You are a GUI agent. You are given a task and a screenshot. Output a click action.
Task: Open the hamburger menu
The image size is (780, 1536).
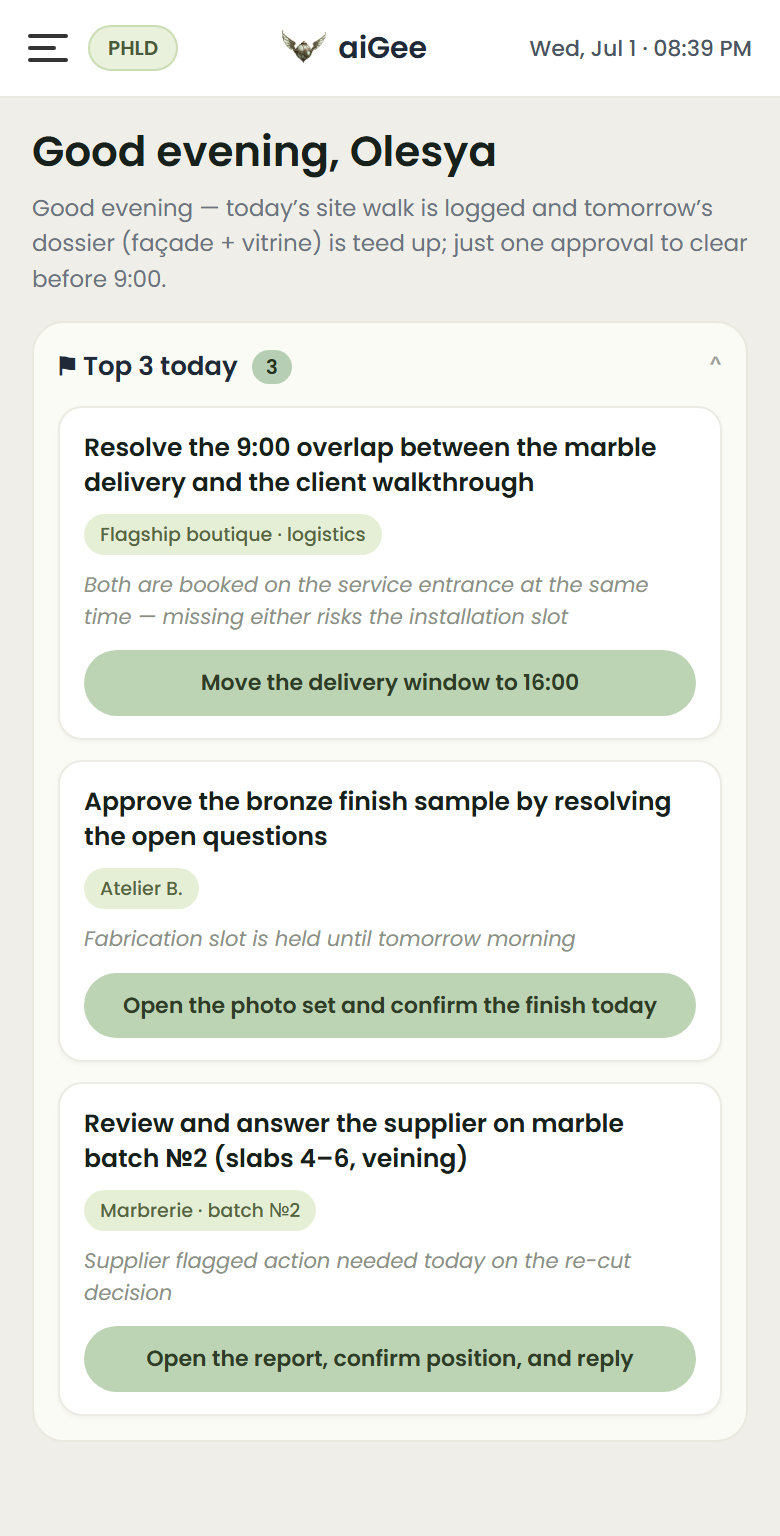tap(48, 48)
